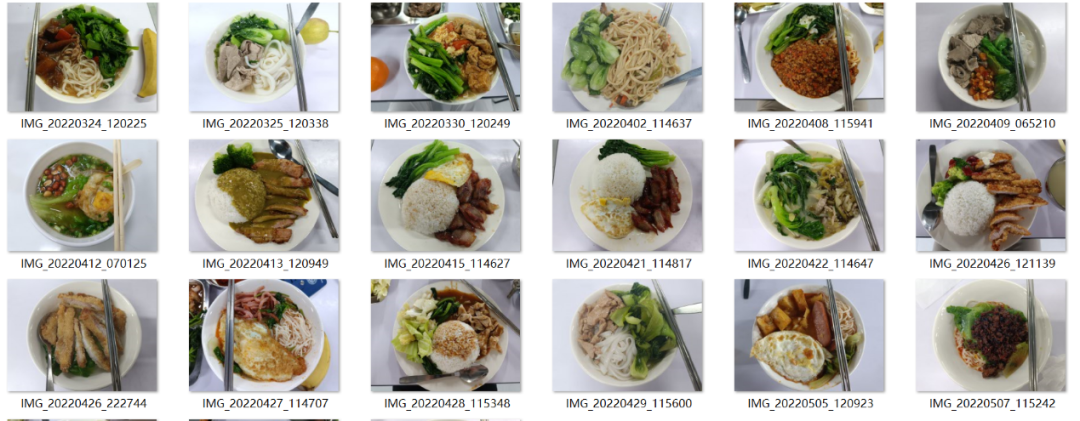Image resolution: width=1080 pixels, height=421 pixels.
Task: Open image IMG_20220507_115242
Action: [991, 335]
